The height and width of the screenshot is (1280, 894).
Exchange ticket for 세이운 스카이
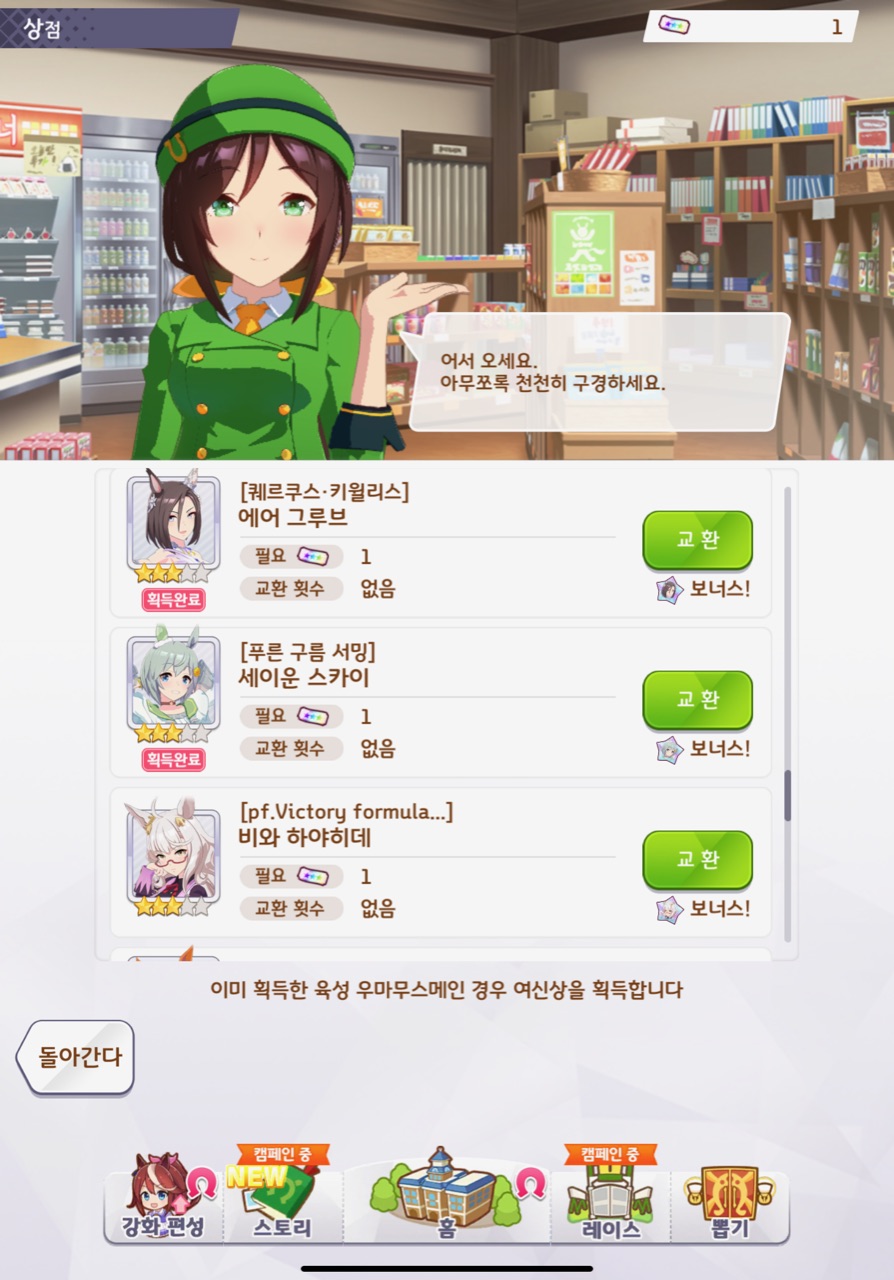[x=697, y=699]
